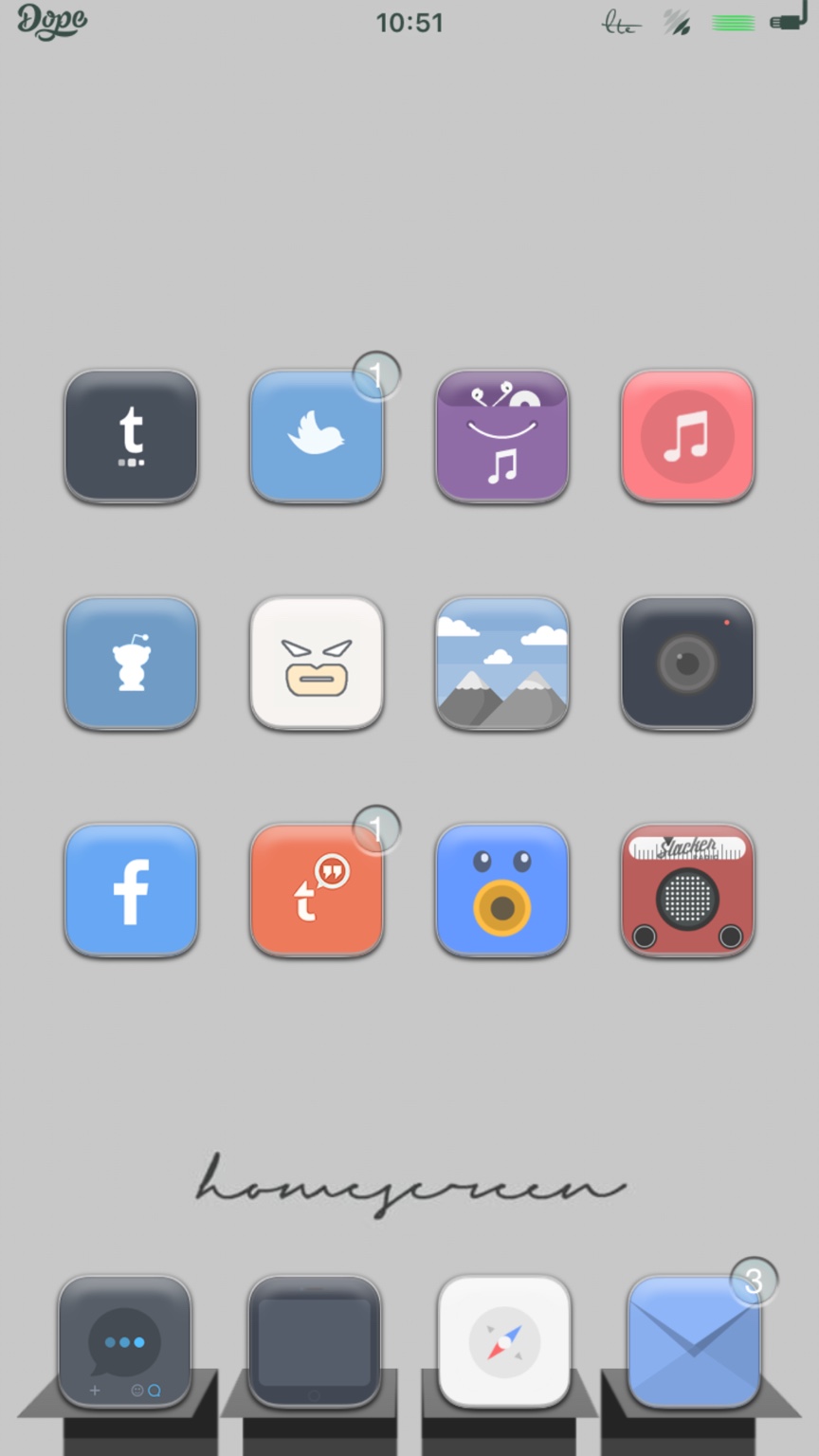Viewport: 819px width, 1456px height.
Task: Open the orange quote bubble app
Action: [x=317, y=890]
